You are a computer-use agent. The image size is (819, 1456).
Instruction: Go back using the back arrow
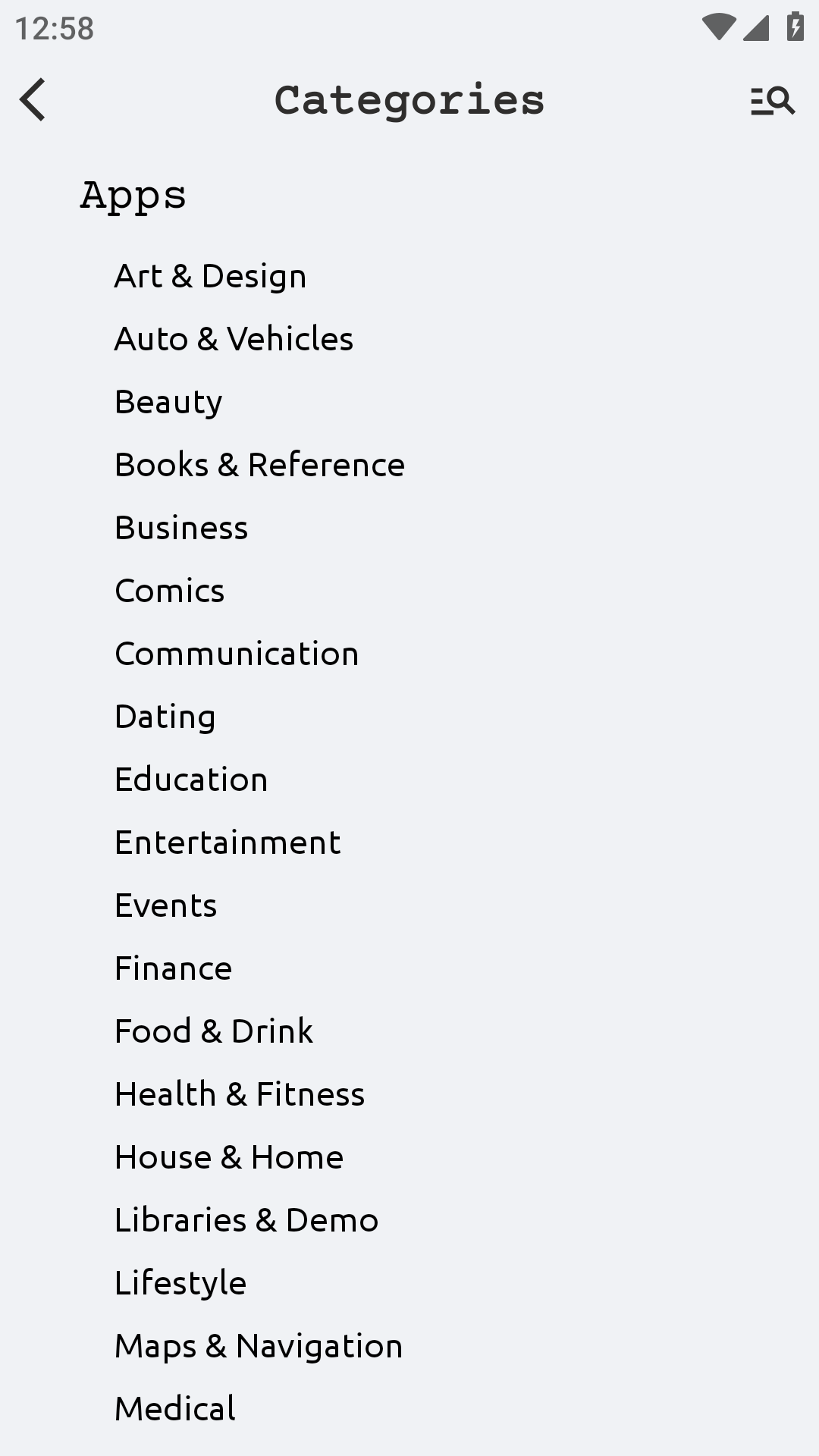point(33,99)
